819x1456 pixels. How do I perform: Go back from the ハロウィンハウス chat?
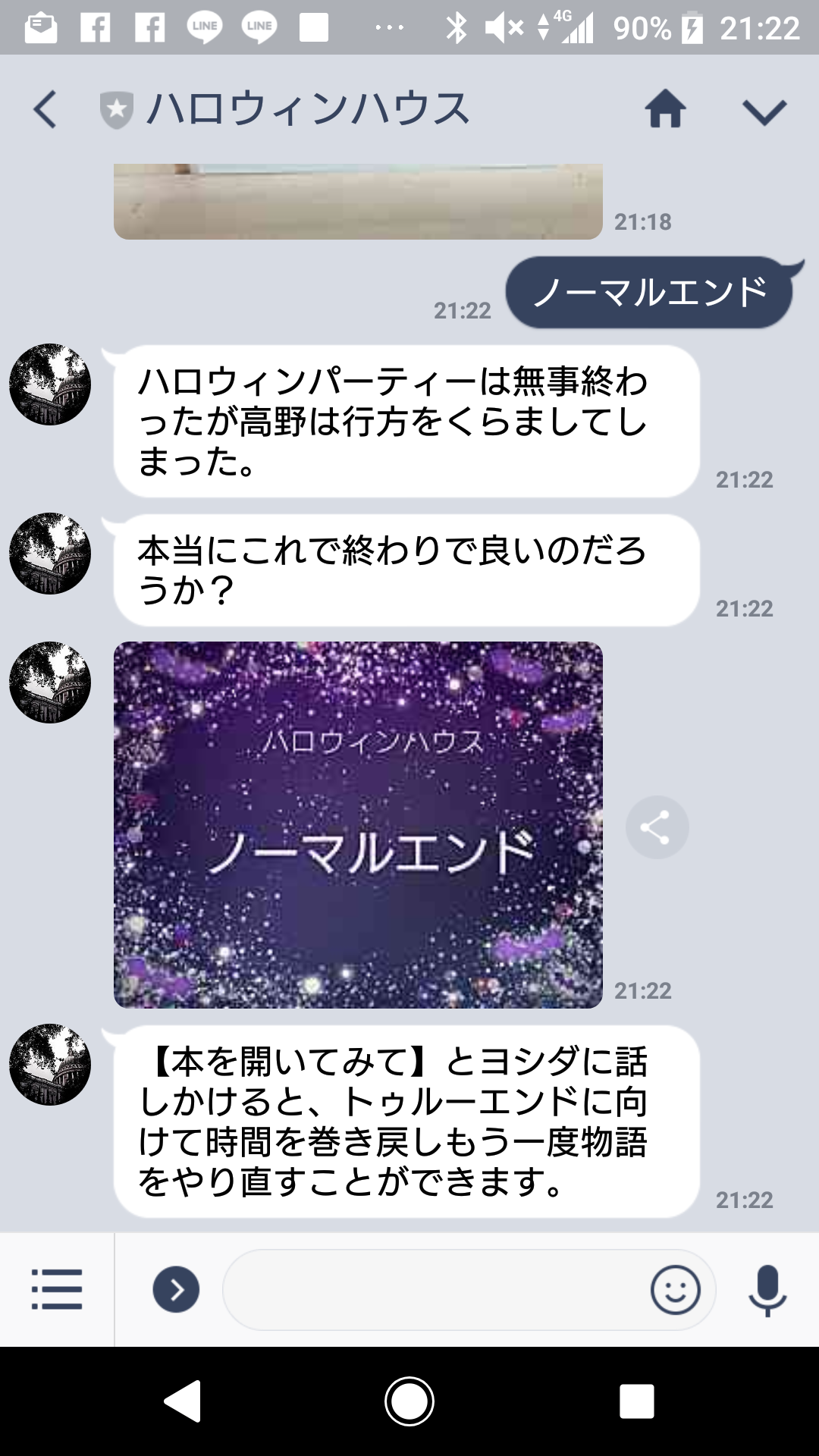pos(45,109)
